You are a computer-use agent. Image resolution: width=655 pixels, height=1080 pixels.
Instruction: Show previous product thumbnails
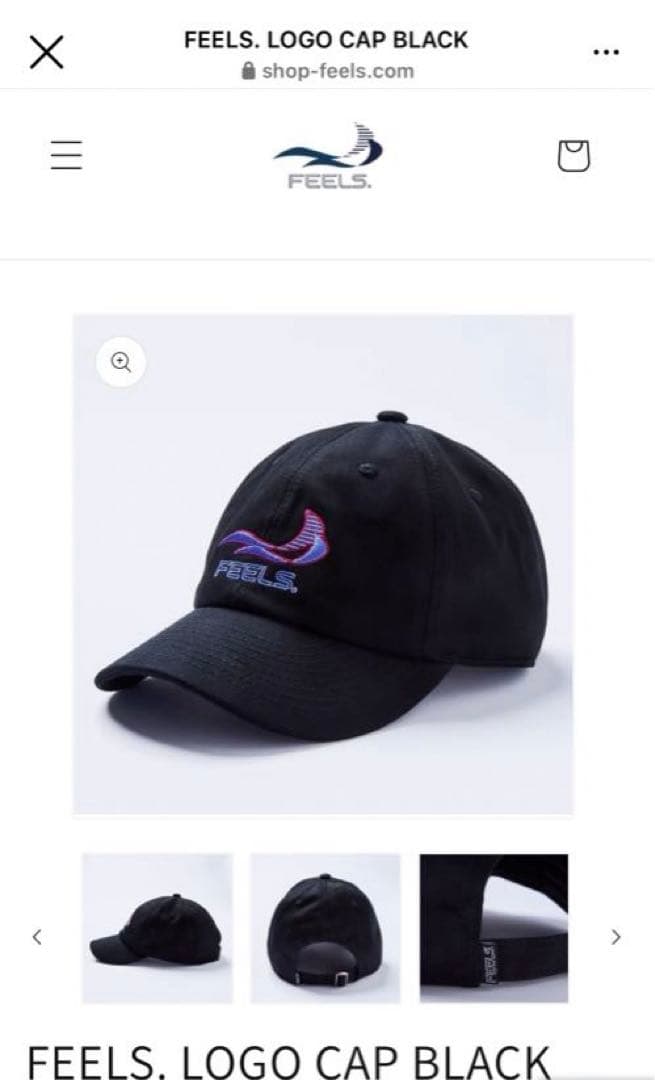tap(37, 937)
